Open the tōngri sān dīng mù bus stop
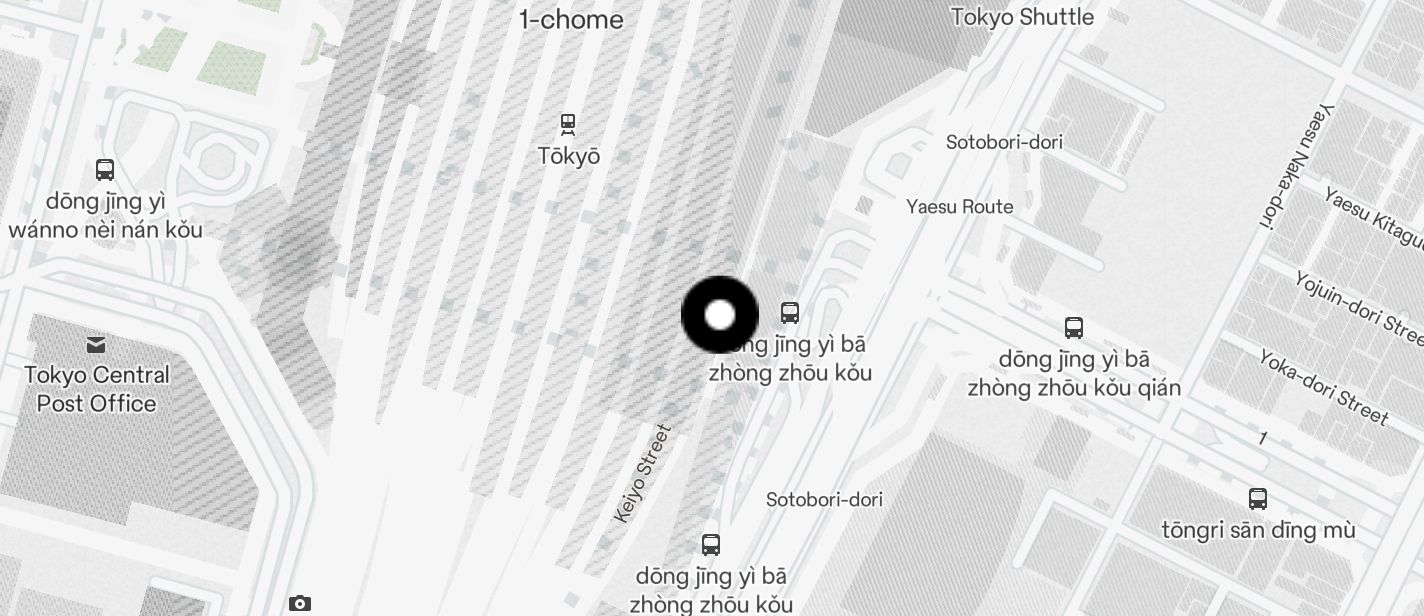Screen dimensions: 1424x616 tap(1258, 499)
